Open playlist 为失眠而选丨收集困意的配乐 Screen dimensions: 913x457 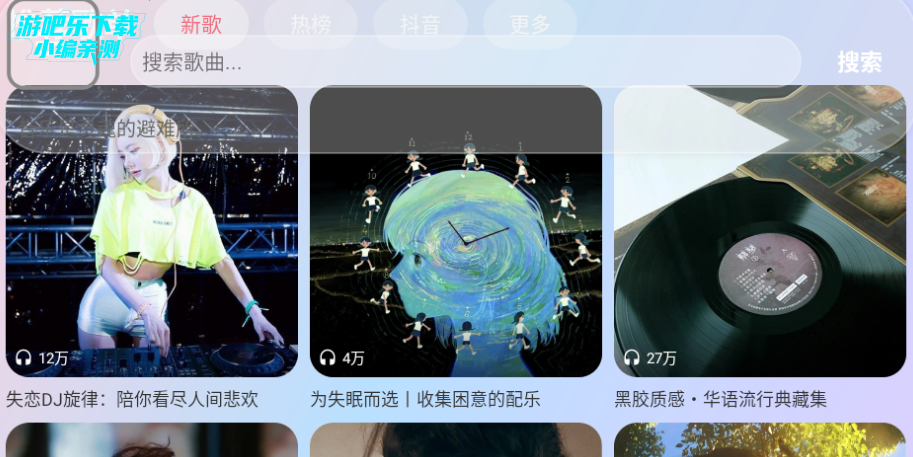456,250
